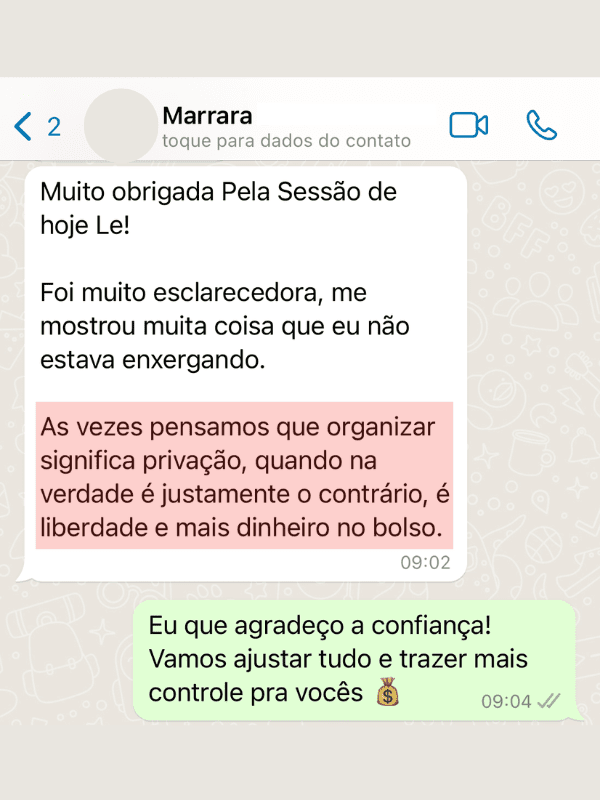The height and width of the screenshot is (800, 600).
Task: Start a video call with Marrara
Action: (468, 125)
